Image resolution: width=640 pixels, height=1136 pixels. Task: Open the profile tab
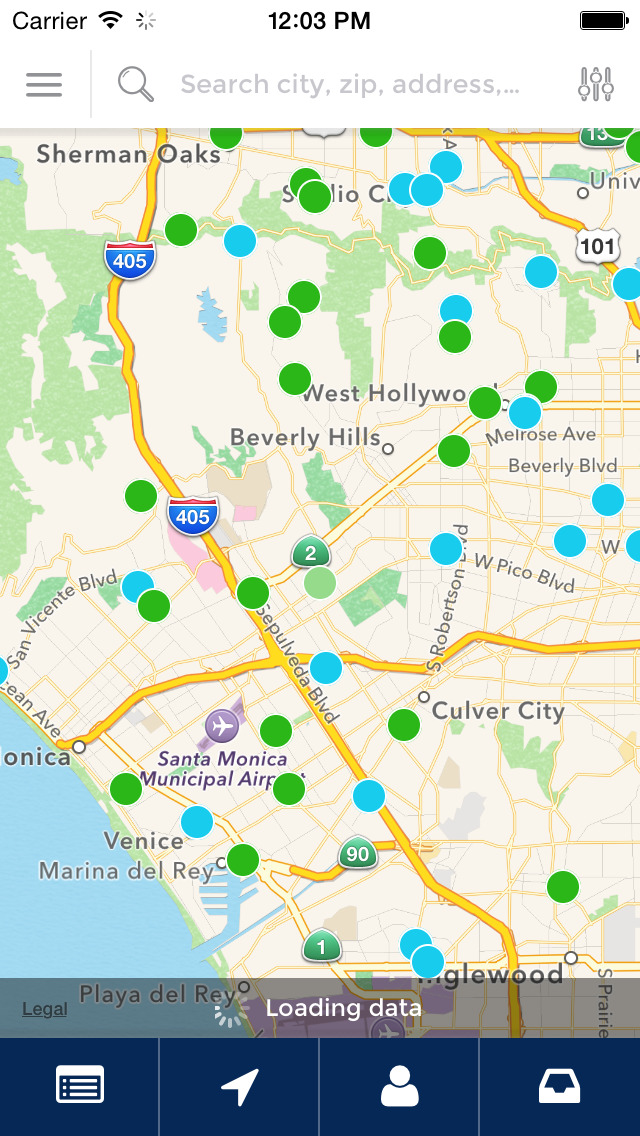[399, 1086]
